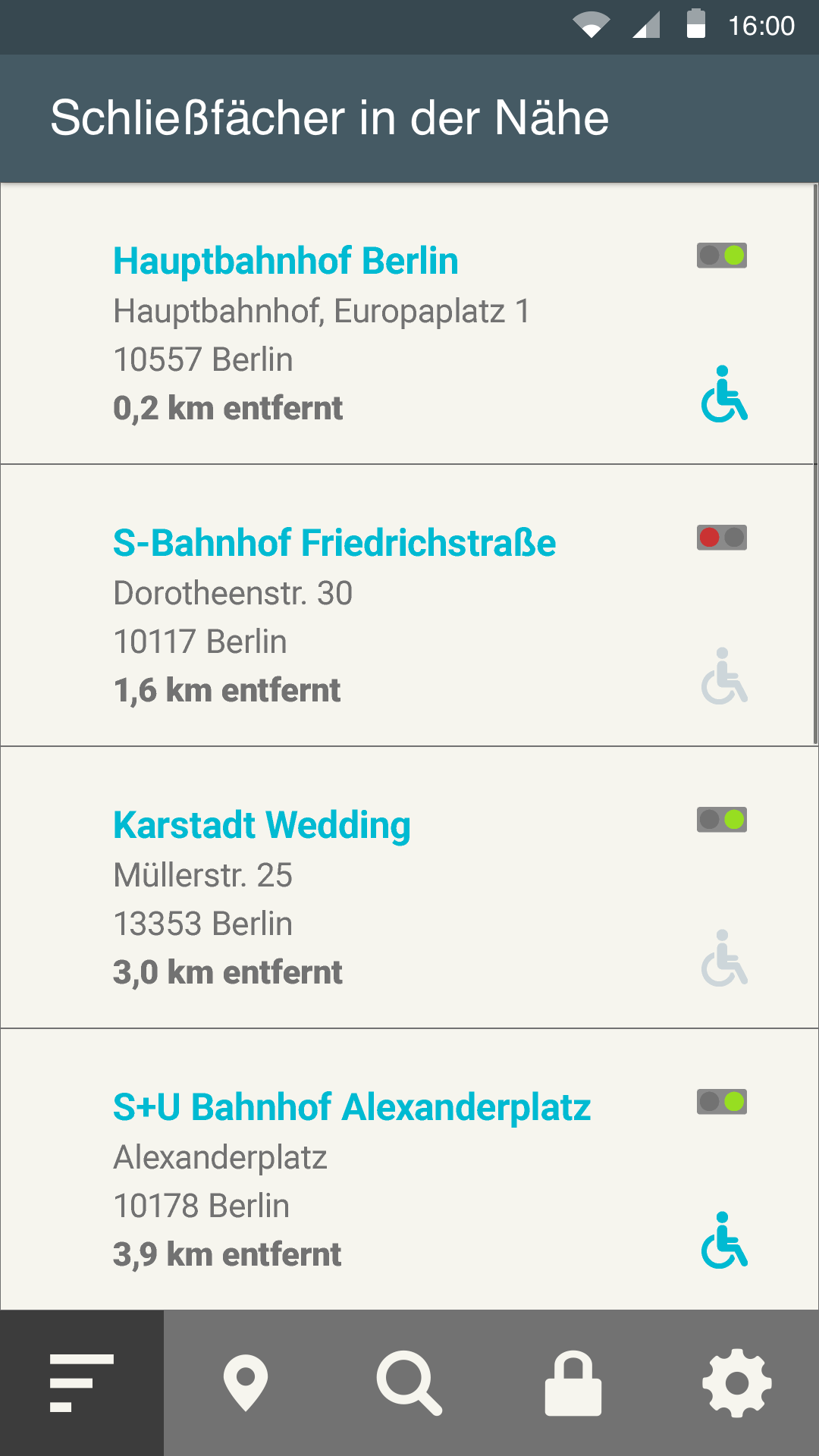Select the Karstadt Wedding location

409,887
